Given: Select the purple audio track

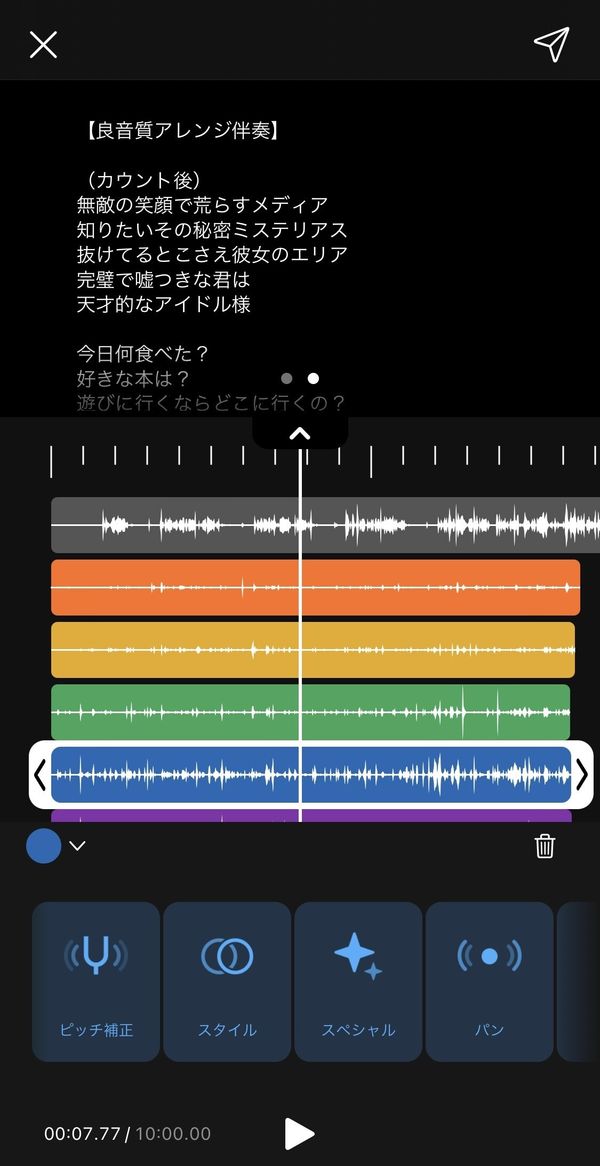Looking at the screenshot, I should pos(312,816).
